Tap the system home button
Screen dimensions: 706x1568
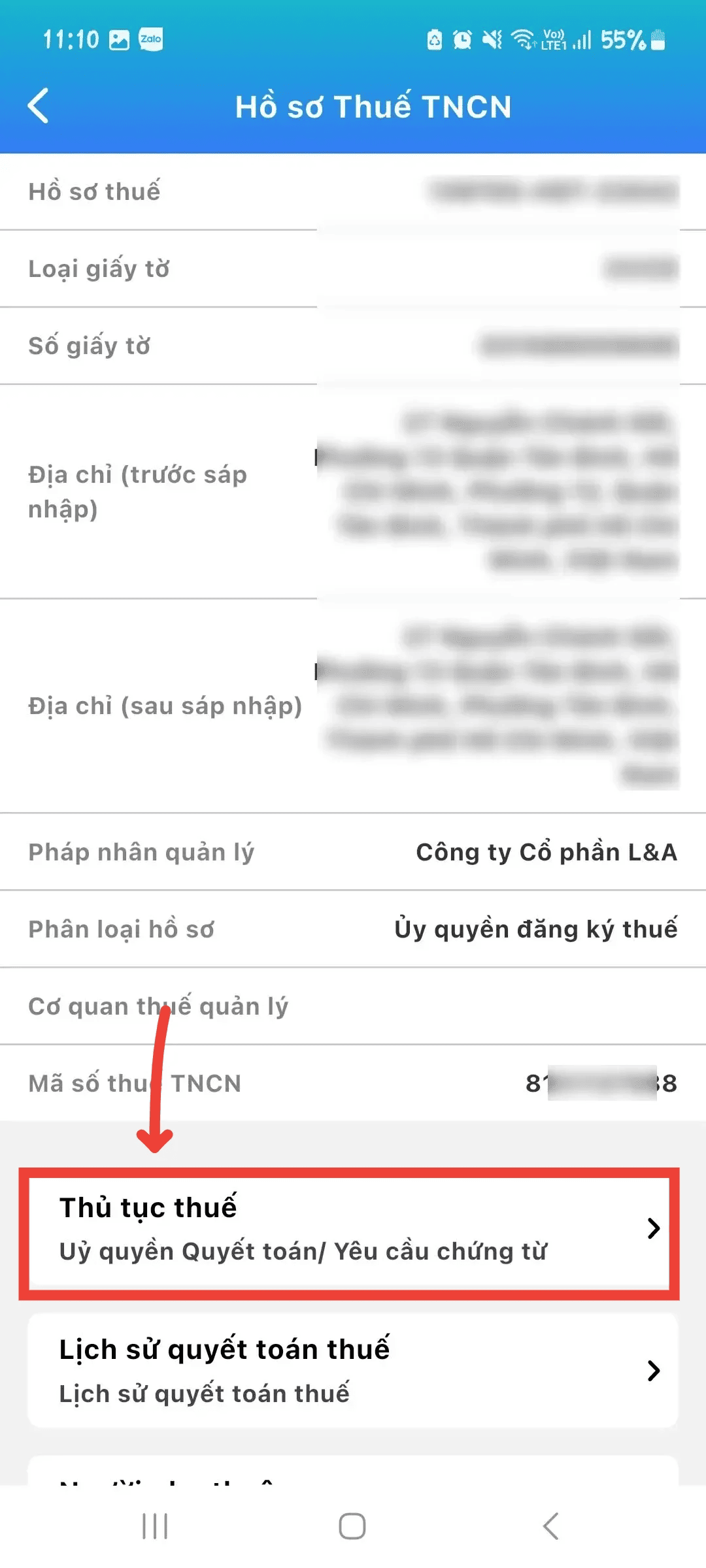pyautogui.click(x=352, y=1526)
